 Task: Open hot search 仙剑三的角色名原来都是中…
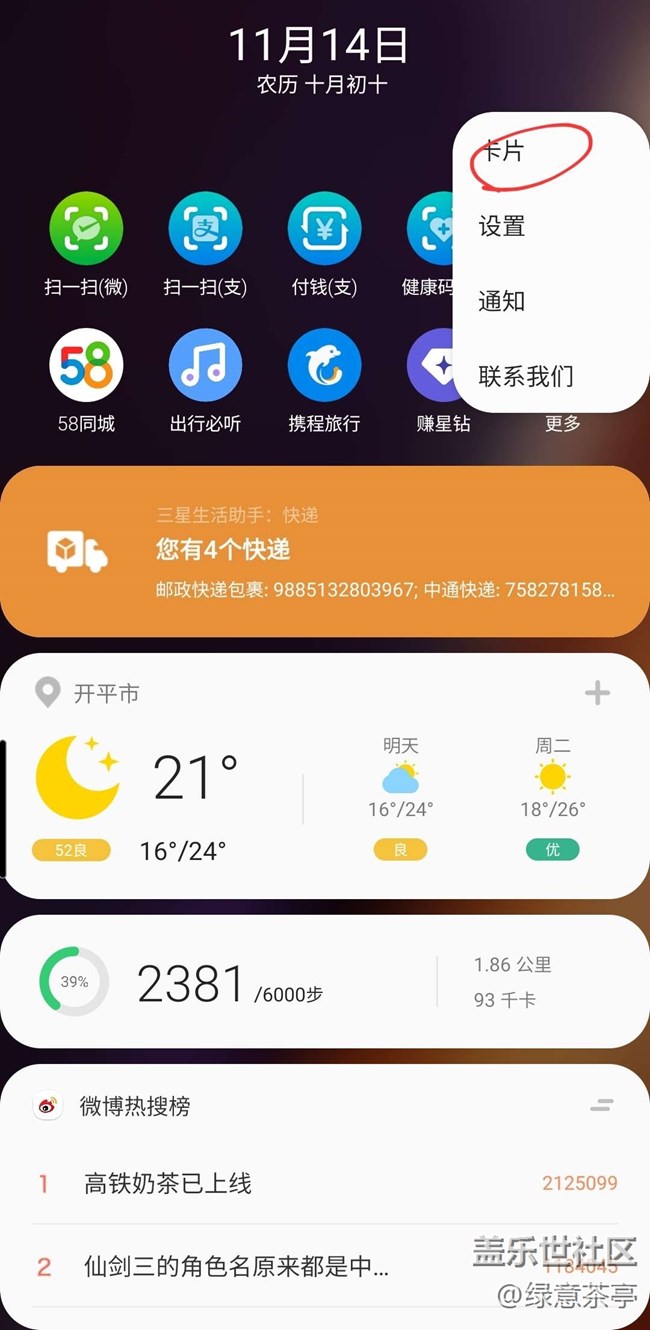point(325,1267)
